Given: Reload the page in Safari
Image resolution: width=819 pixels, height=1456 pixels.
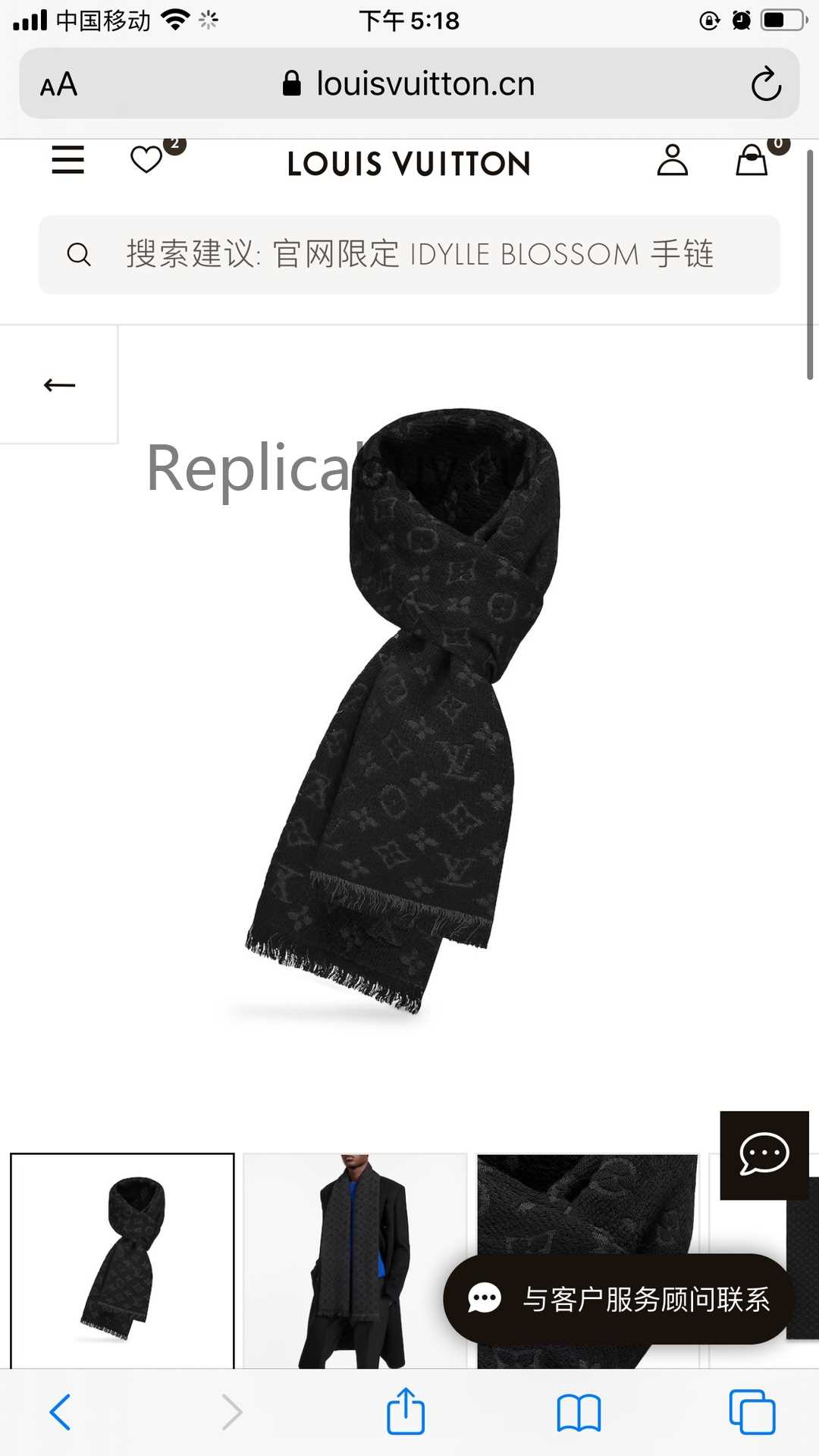Looking at the screenshot, I should click(766, 83).
